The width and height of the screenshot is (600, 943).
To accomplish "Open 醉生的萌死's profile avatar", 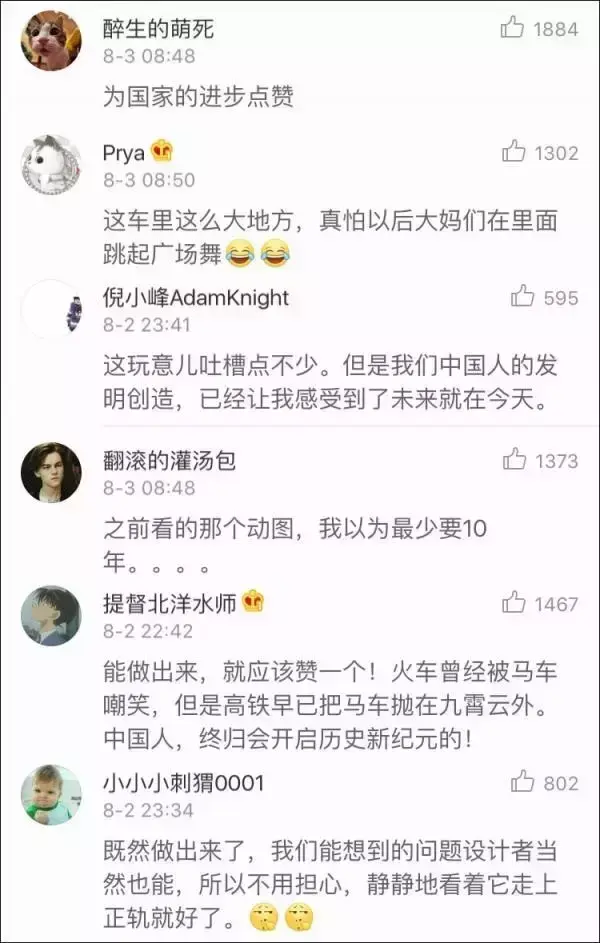I will click(x=51, y=41).
